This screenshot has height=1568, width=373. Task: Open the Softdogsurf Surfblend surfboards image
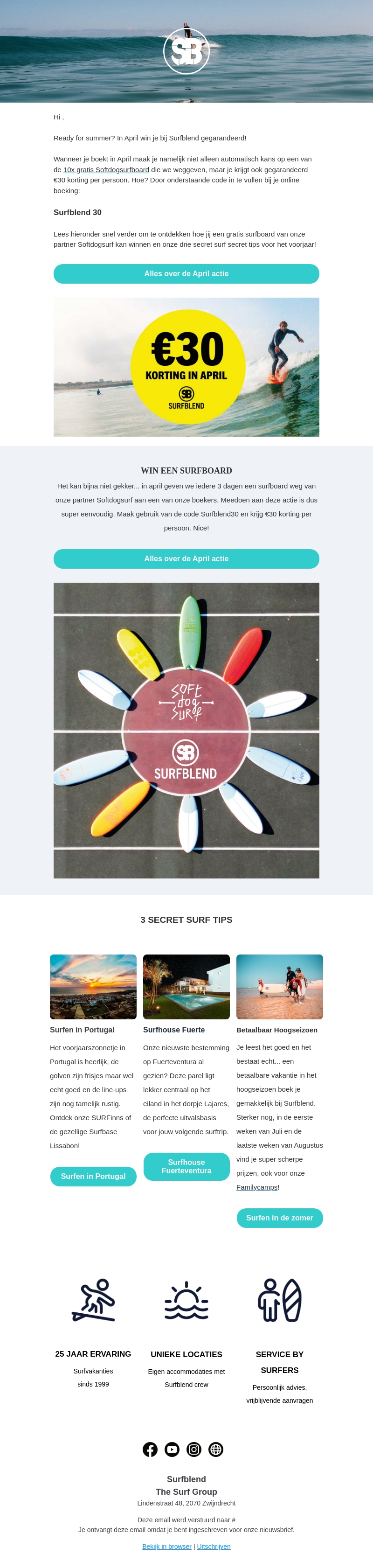[x=186, y=731]
